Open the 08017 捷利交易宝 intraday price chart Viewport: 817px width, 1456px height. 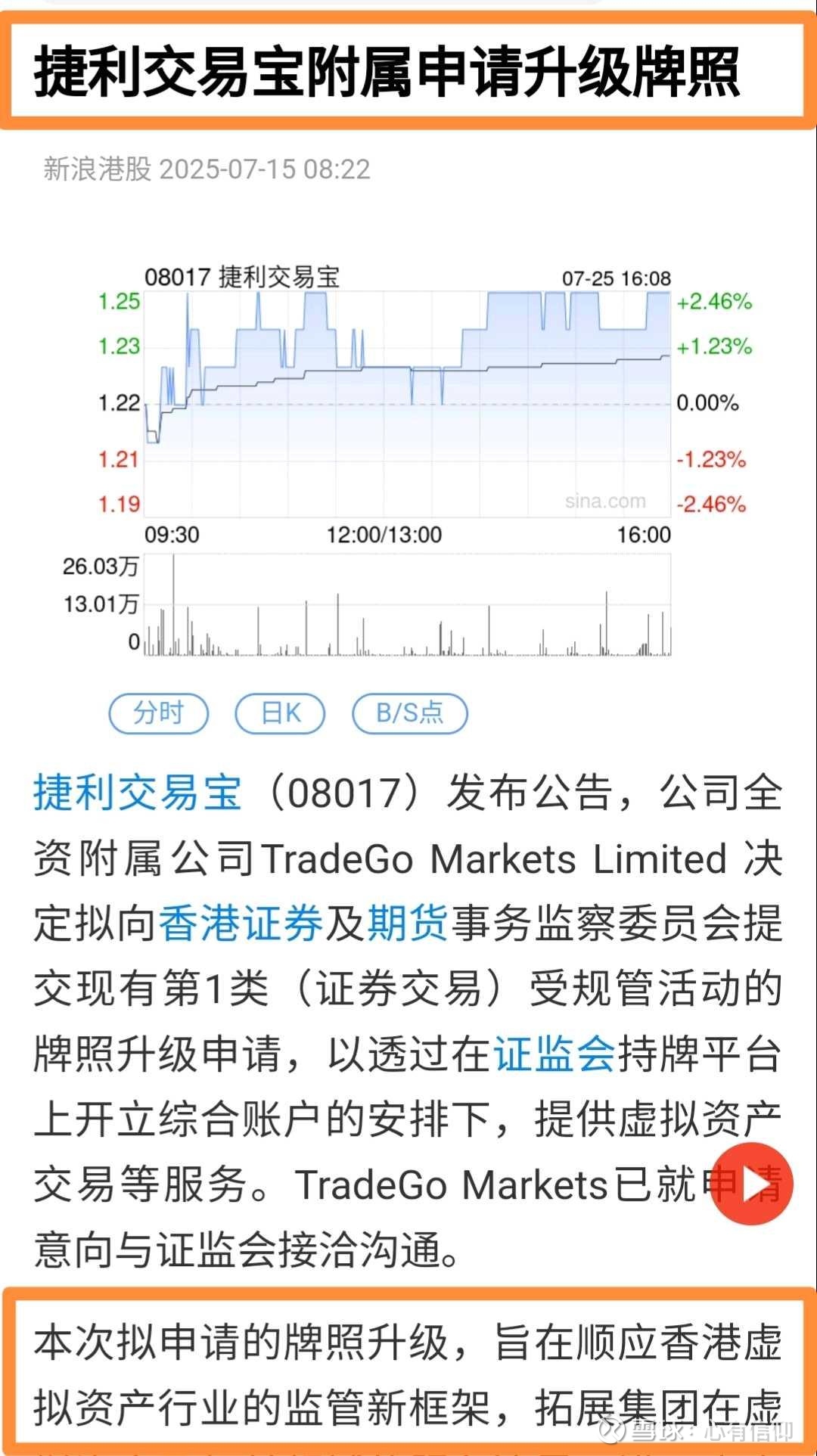click(408, 404)
